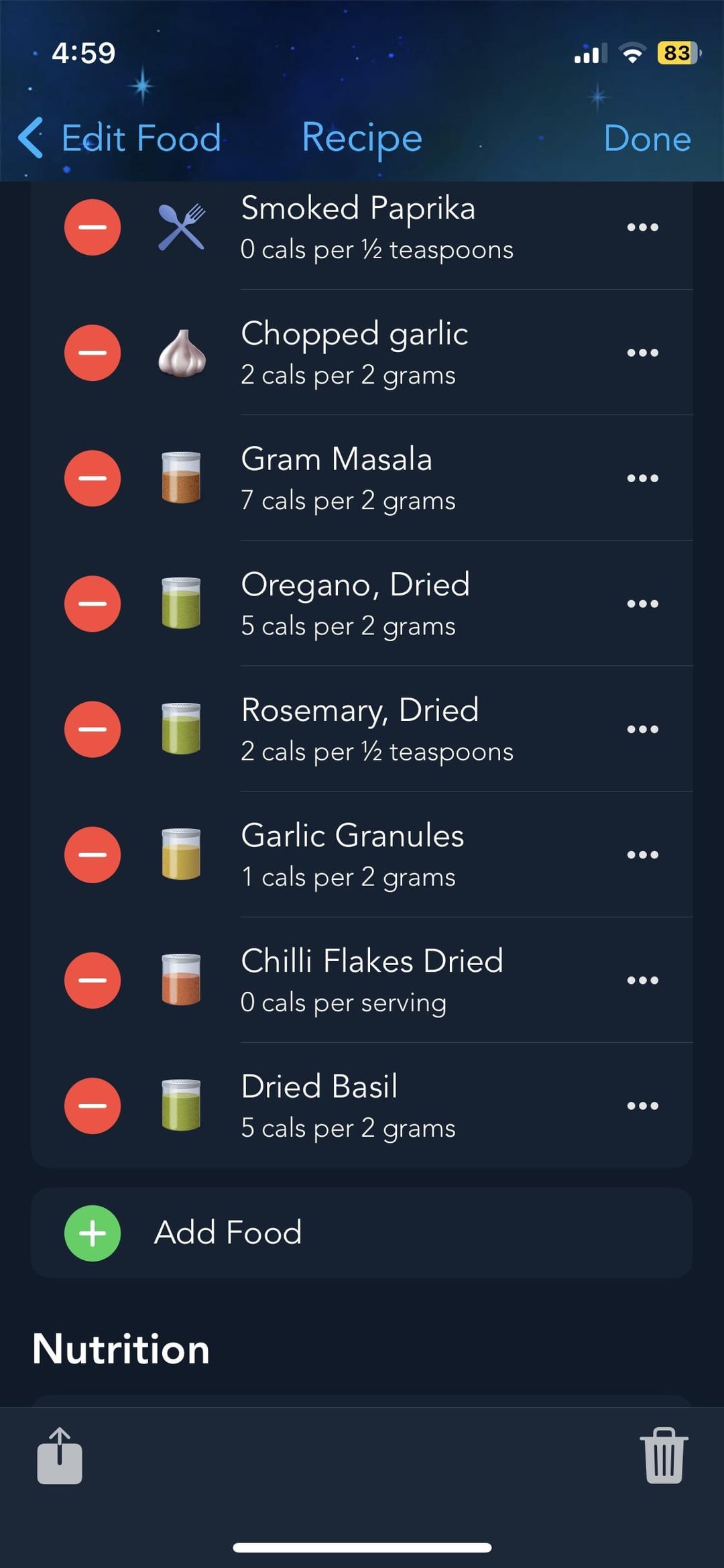Show the three-dot menu for Chilli Flakes Dried
Screen dimensions: 724x1568
tap(642, 980)
